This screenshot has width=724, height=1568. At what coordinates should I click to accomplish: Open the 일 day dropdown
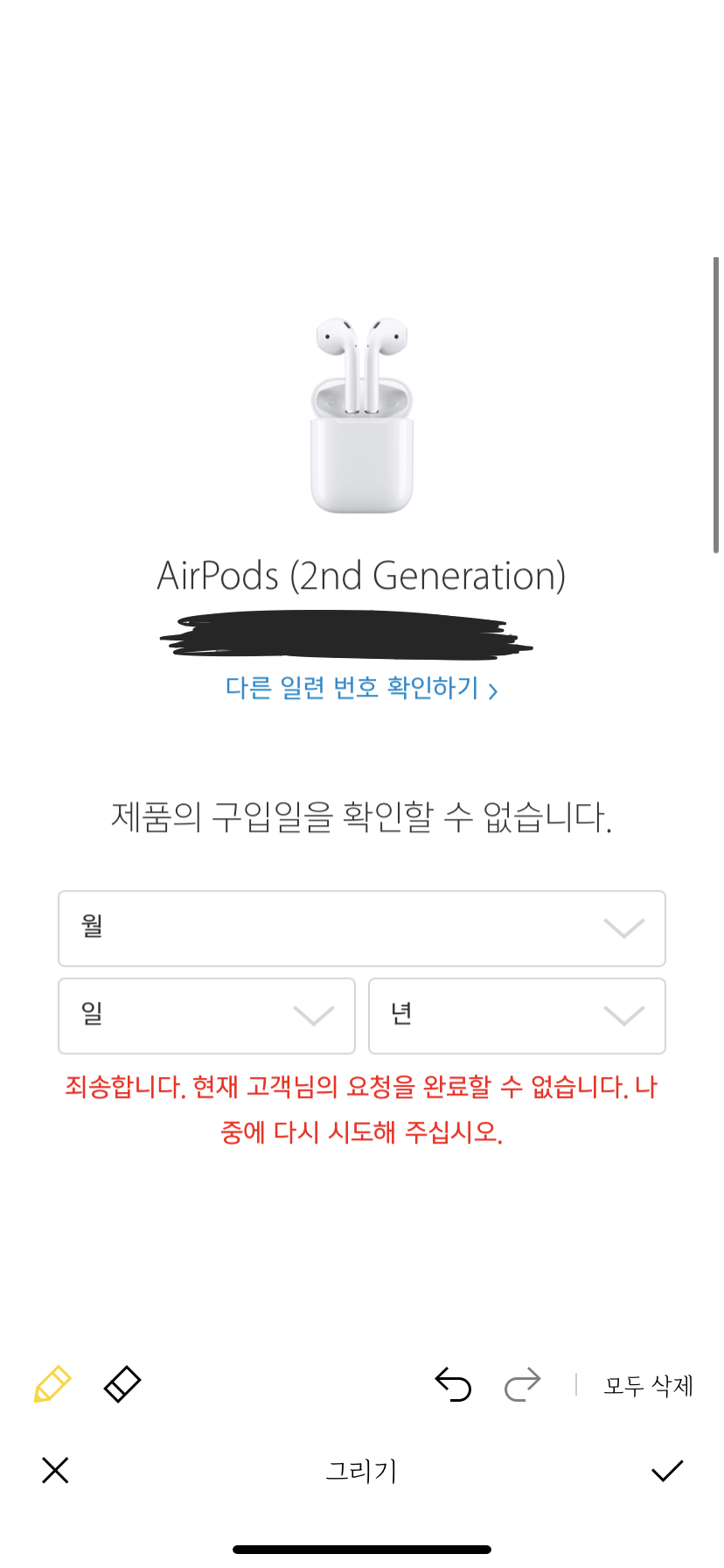click(206, 1015)
